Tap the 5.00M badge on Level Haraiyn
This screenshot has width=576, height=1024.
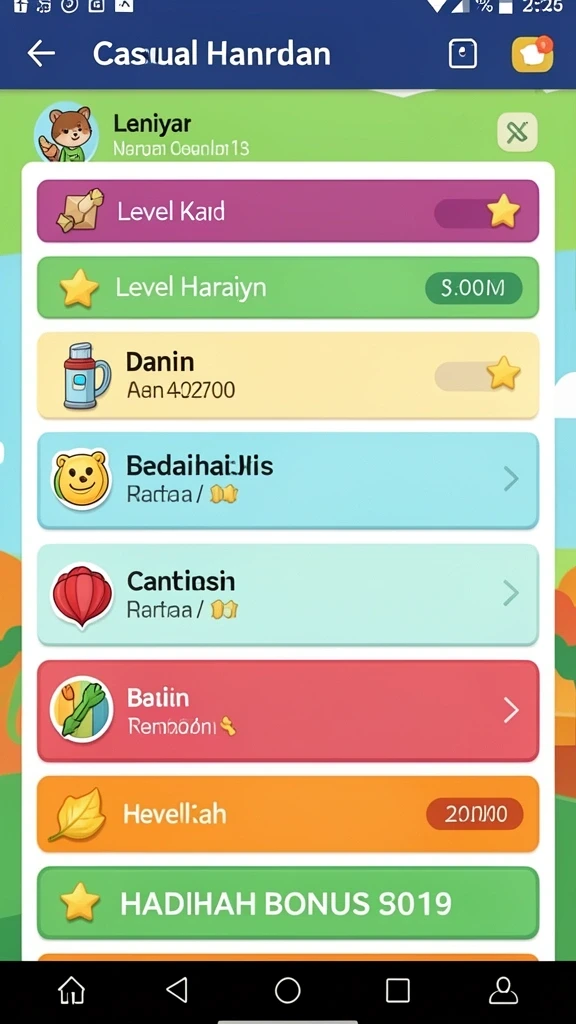473,288
